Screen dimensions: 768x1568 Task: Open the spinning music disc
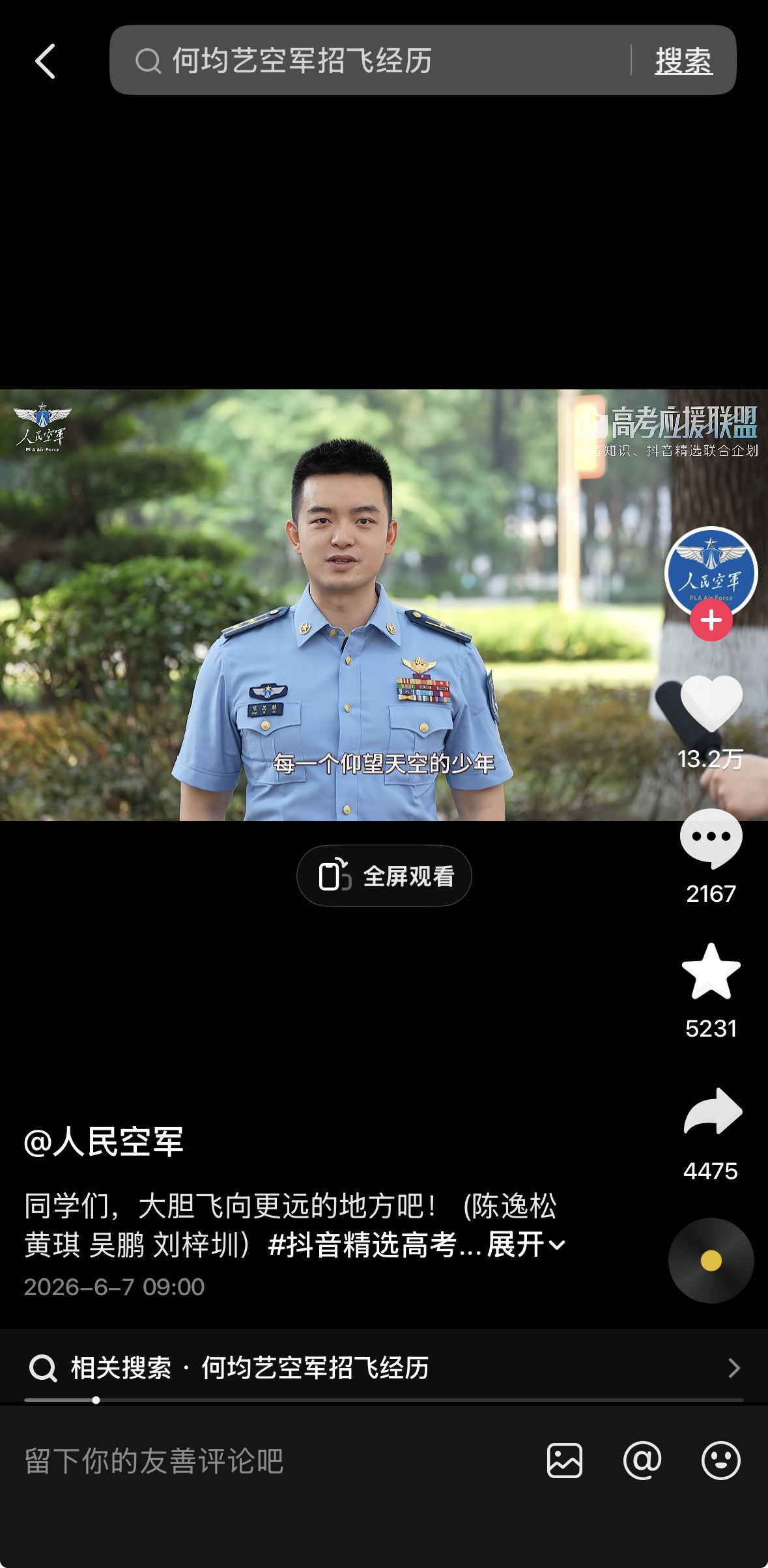click(x=711, y=1261)
